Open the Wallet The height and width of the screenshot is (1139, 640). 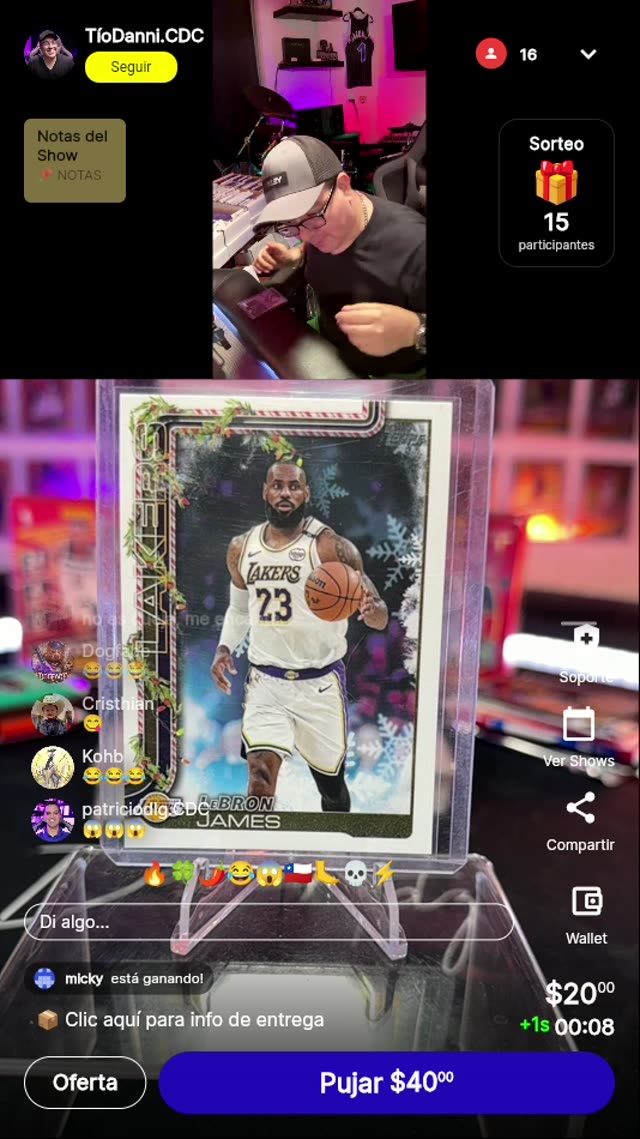click(586, 912)
